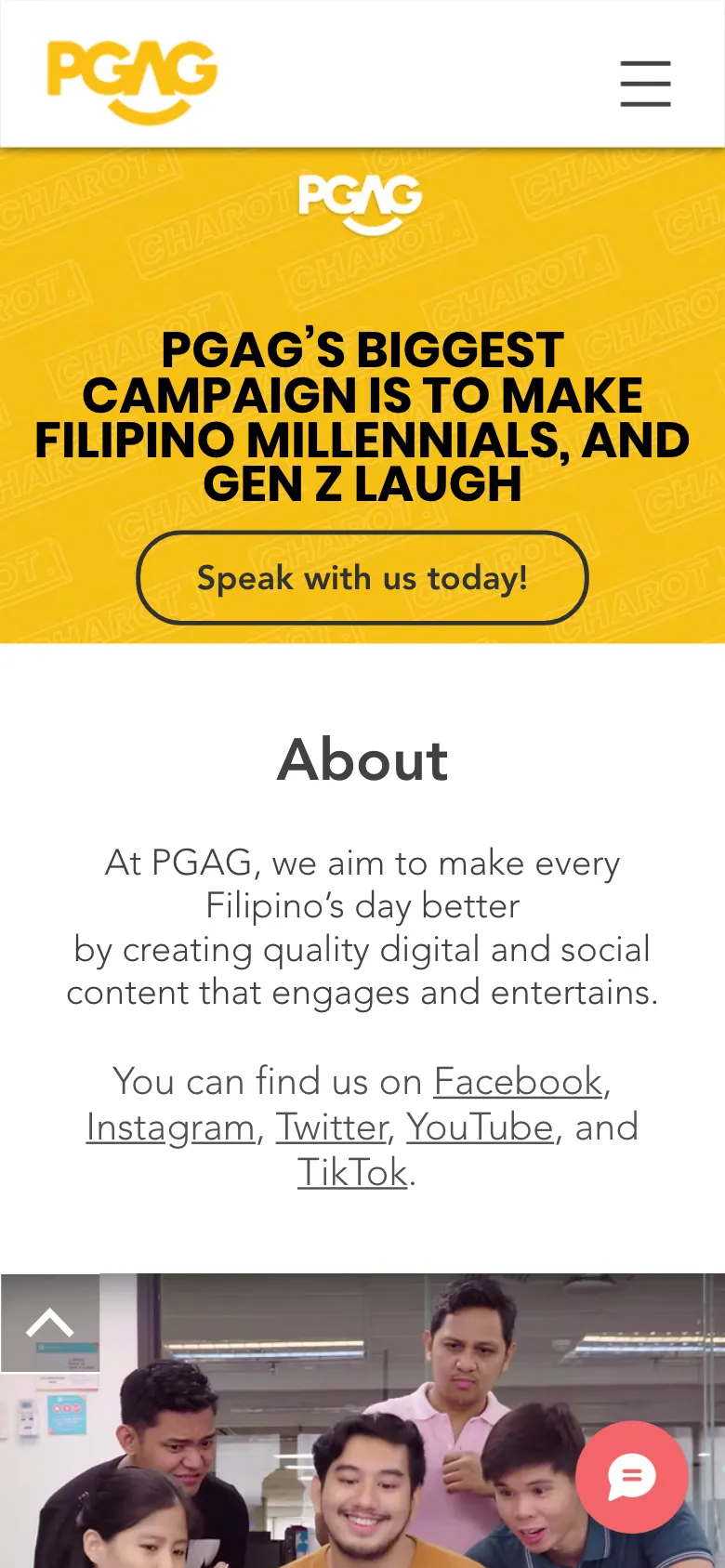Follow the TikTok link
Screen dimensions: 725x1568
[x=352, y=1173]
